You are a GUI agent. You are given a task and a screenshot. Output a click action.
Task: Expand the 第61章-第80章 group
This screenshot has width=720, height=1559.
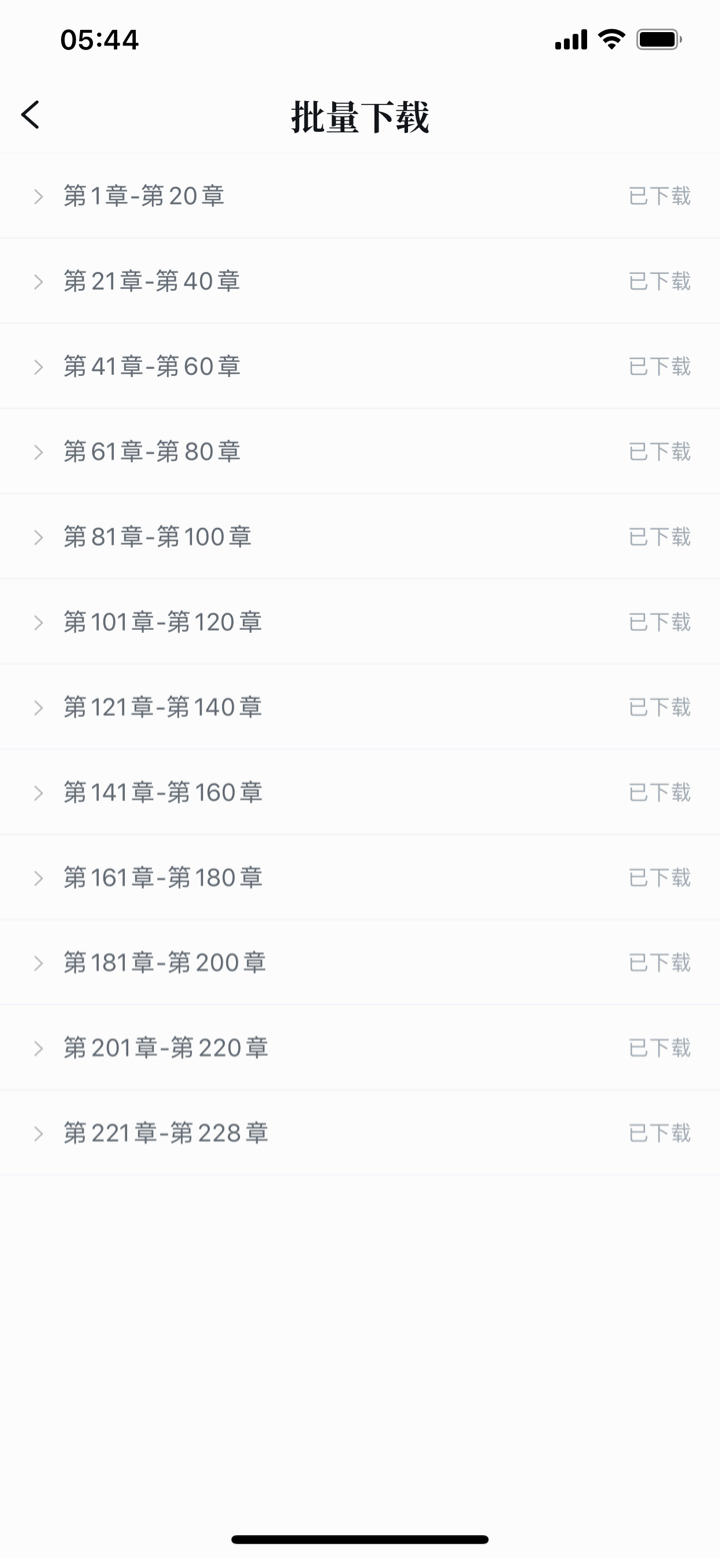tap(39, 452)
